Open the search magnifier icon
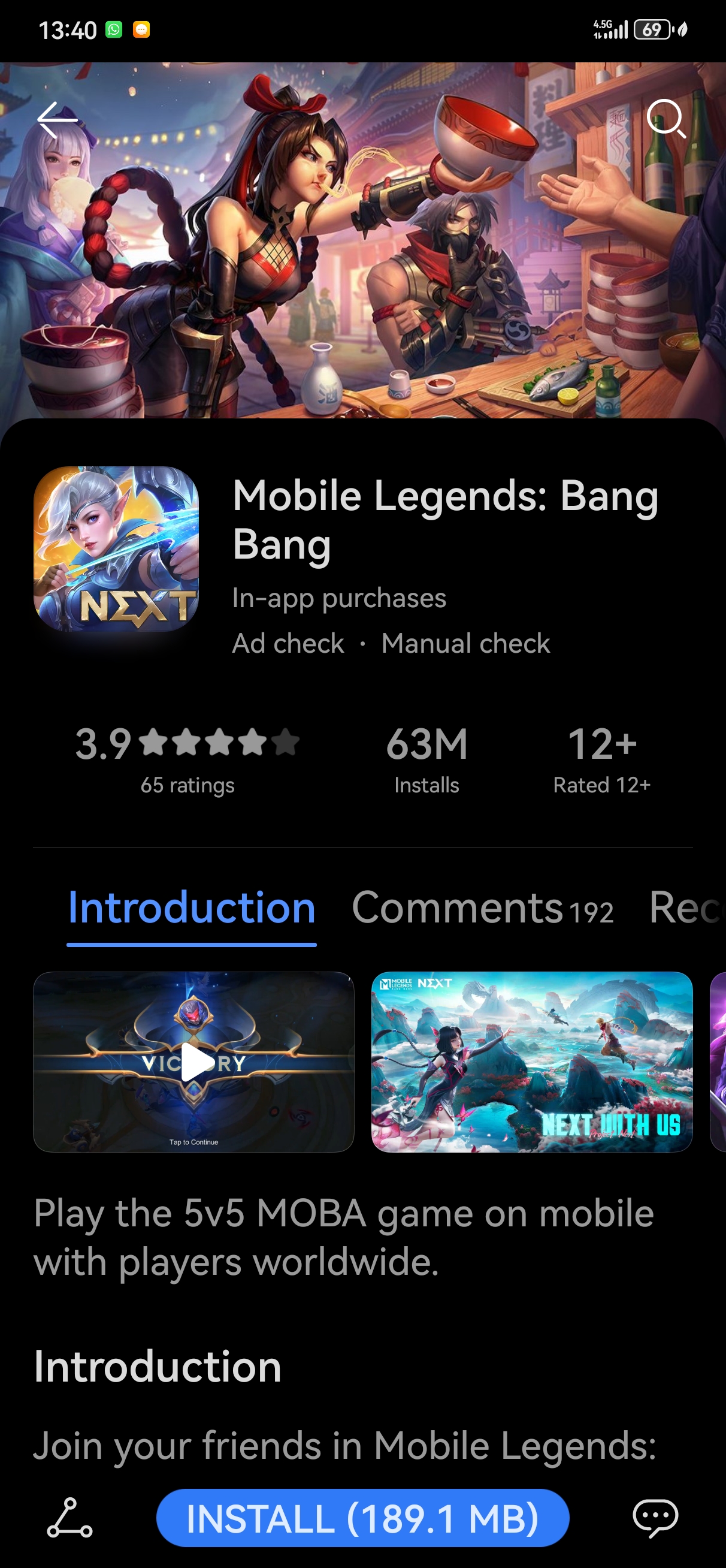The width and height of the screenshot is (726, 1568). [x=666, y=119]
